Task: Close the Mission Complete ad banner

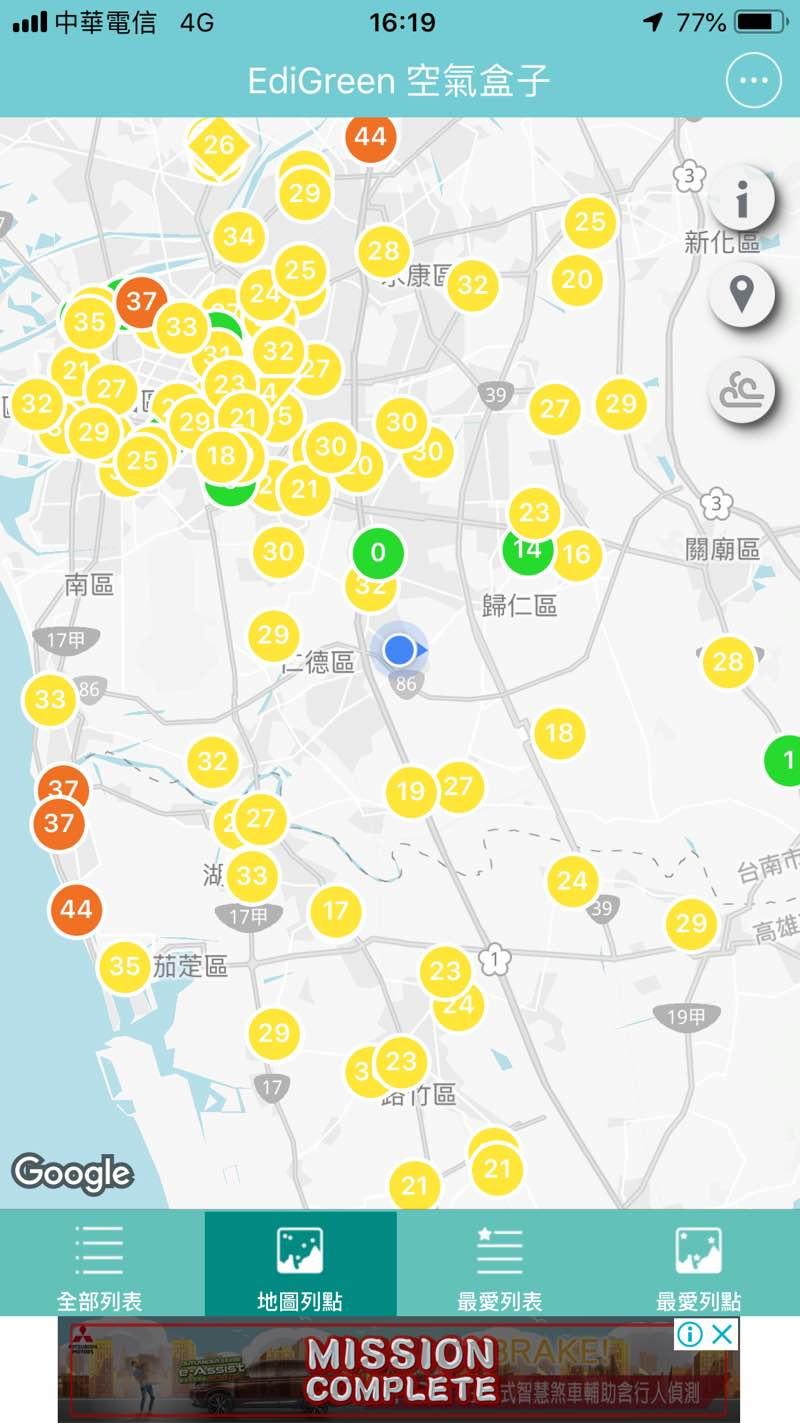Action: click(723, 1334)
